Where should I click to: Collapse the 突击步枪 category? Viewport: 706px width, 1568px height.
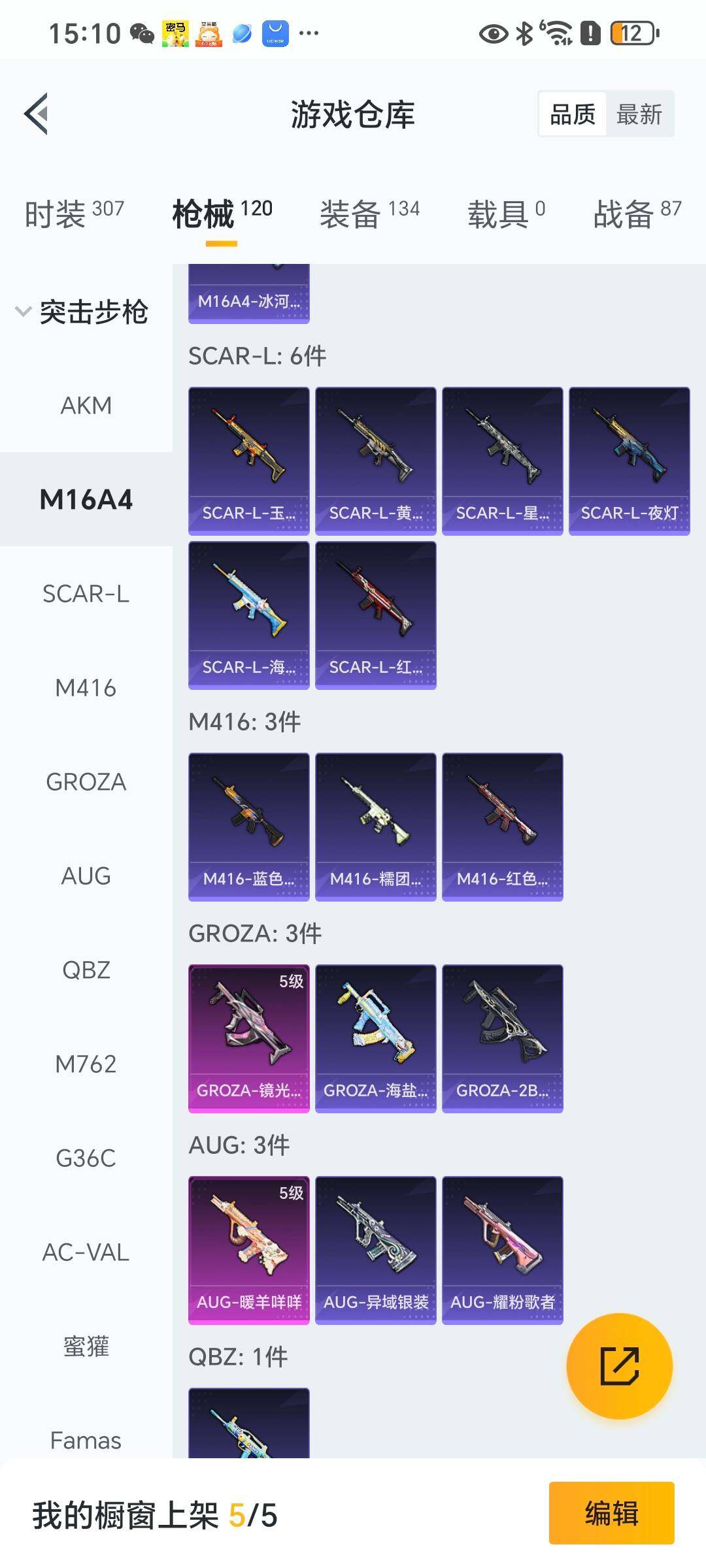[82, 312]
